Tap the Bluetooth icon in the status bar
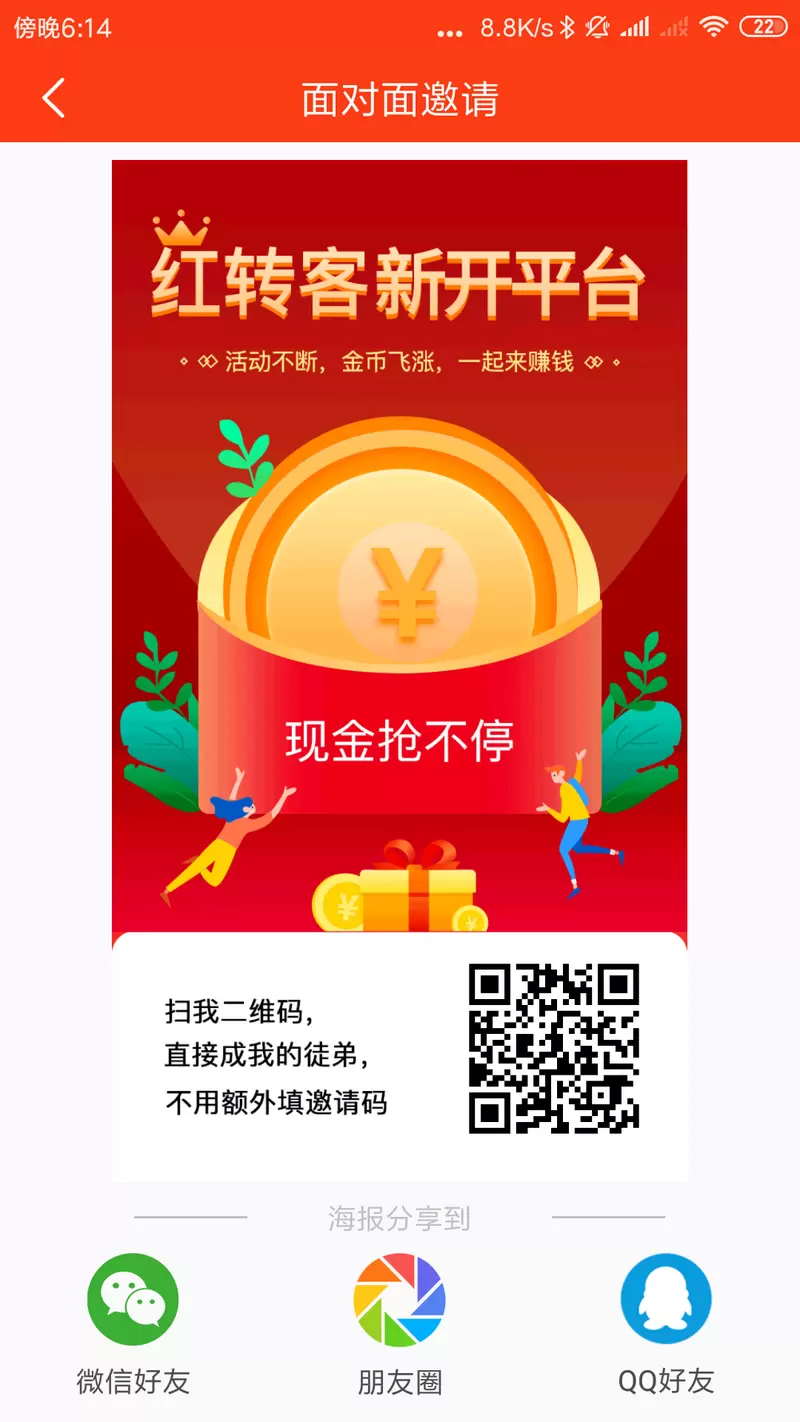Image resolution: width=800 pixels, height=1422 pixels. pyautogui.click(x=565, y=27)
